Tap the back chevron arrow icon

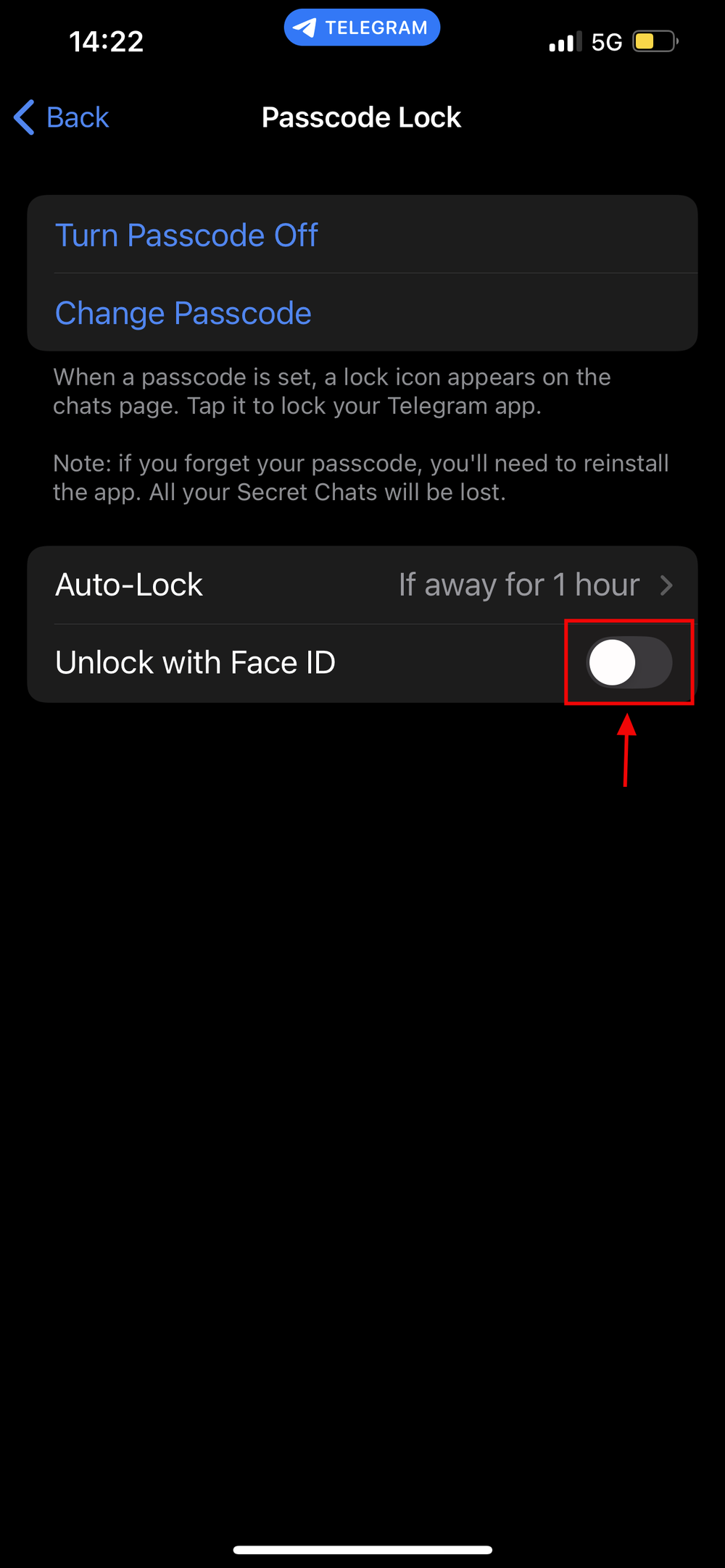tap(22, 117)
